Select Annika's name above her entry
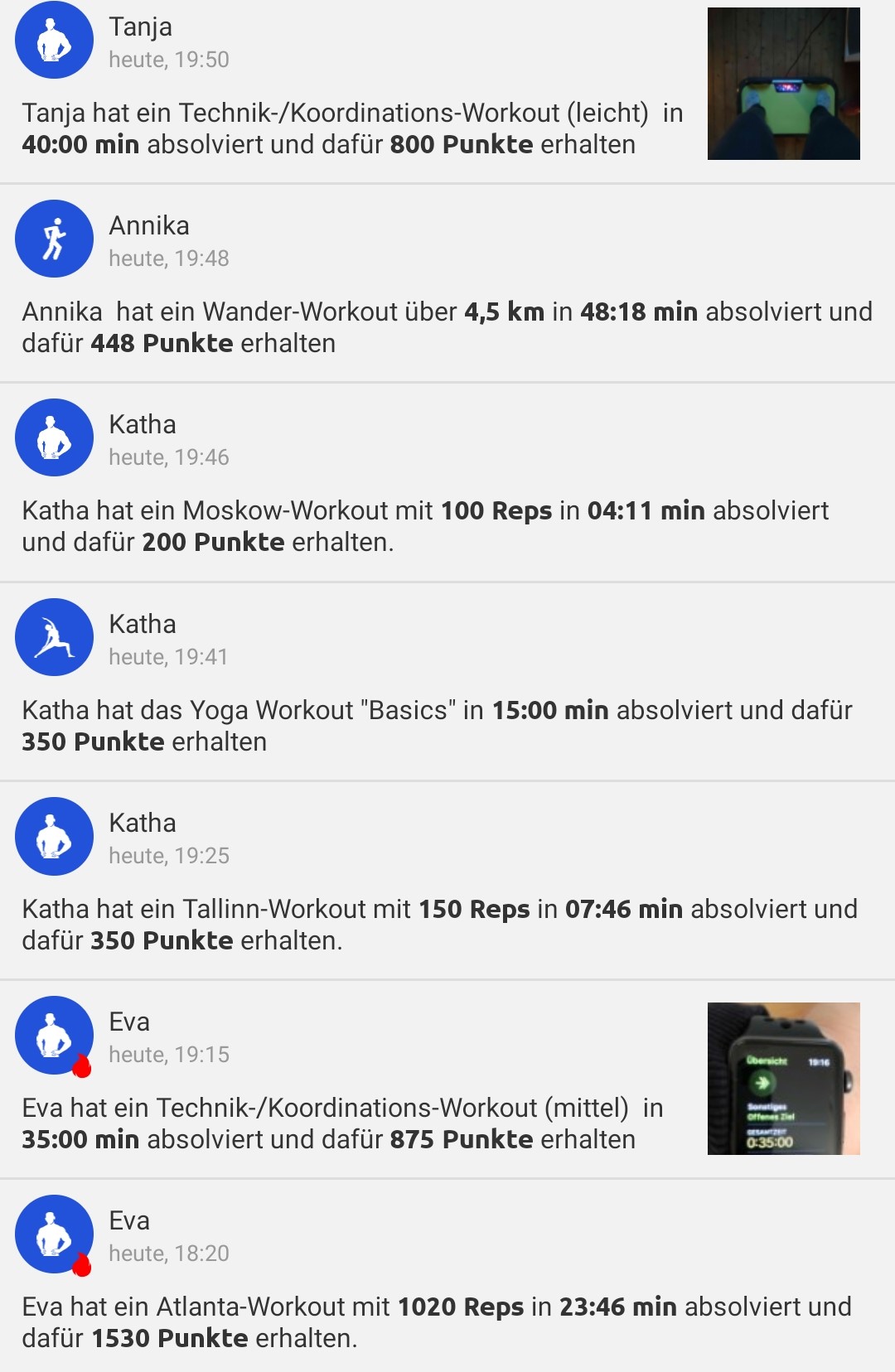Image resolution: width=895 pixels, height=1372 pixels. (x=149, y=225)
